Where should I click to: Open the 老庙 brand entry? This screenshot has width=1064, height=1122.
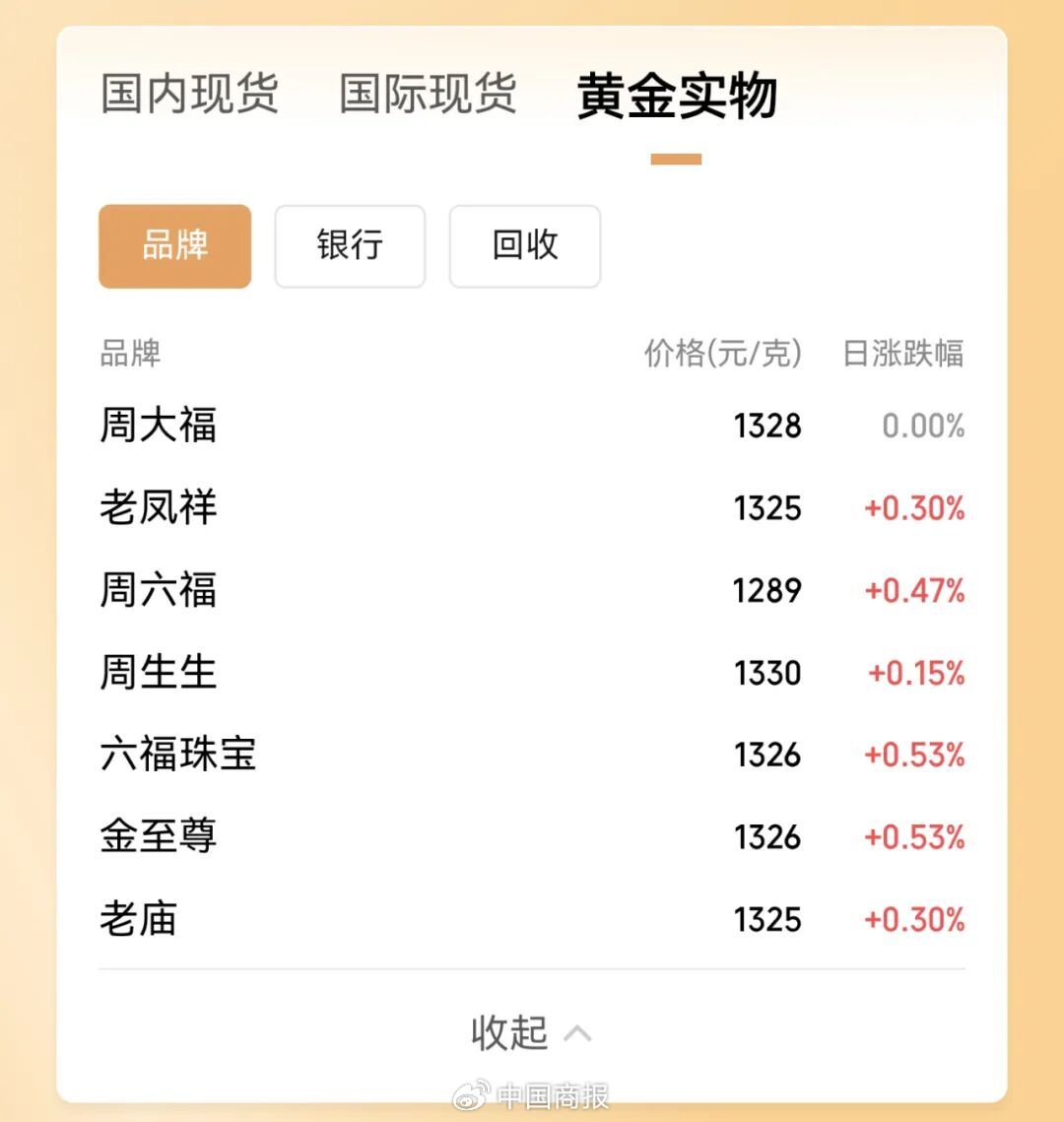coord(138,920)
